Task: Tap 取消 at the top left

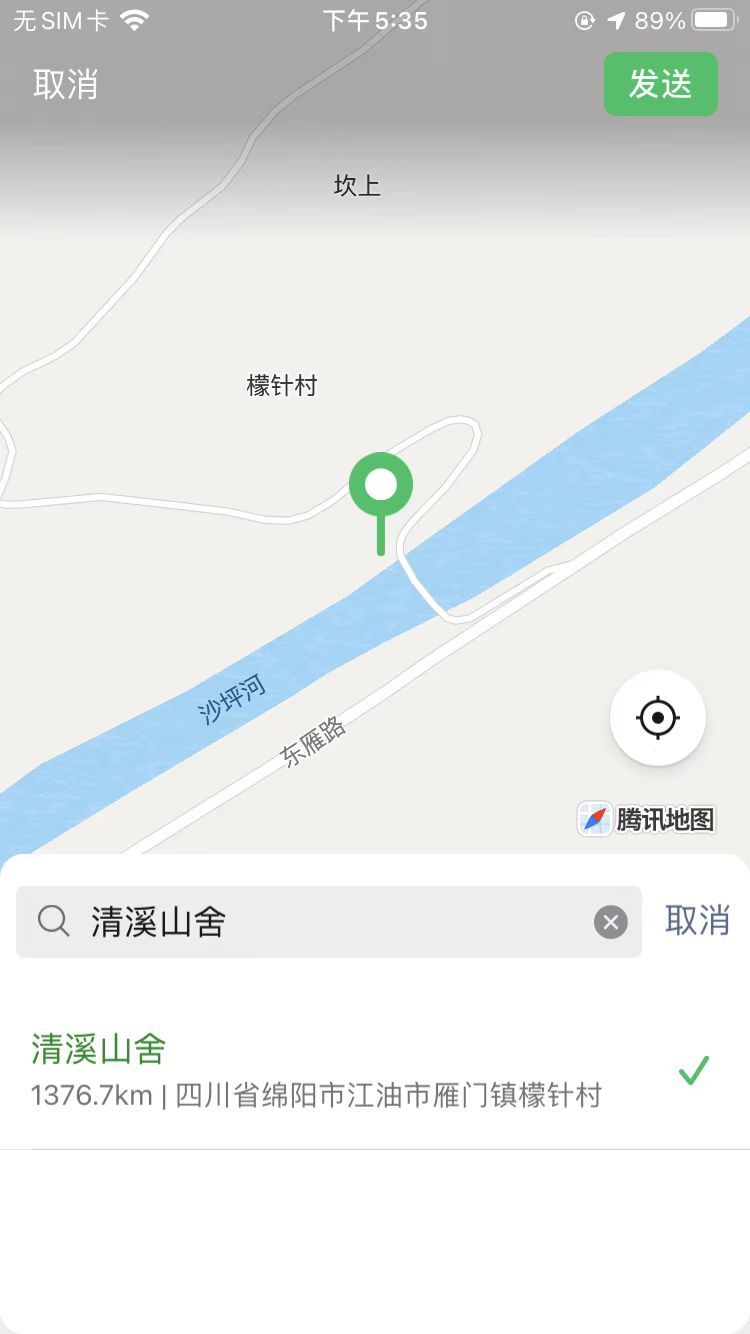Action: click(66, 85)
